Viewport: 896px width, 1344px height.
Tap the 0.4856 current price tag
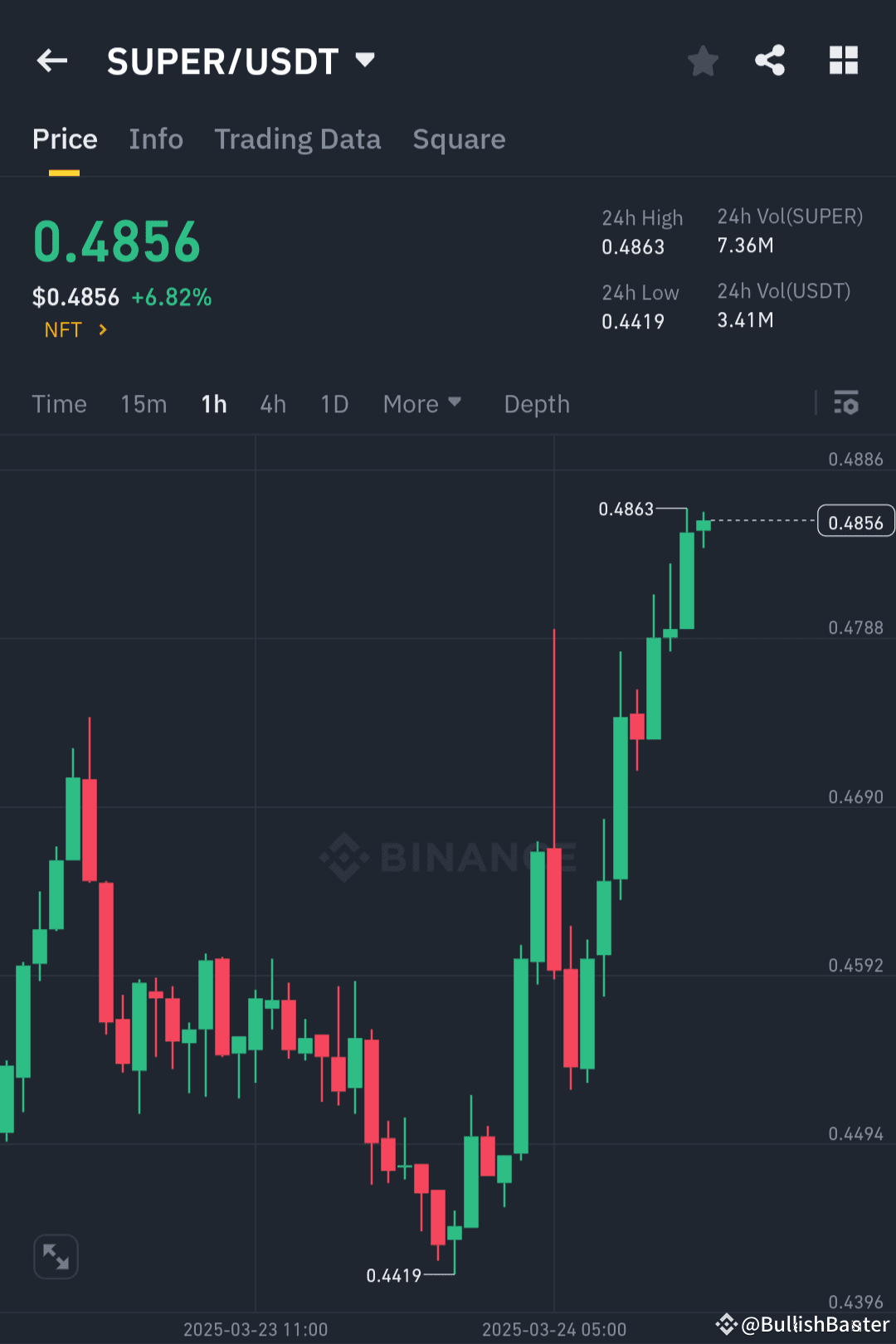856,521
